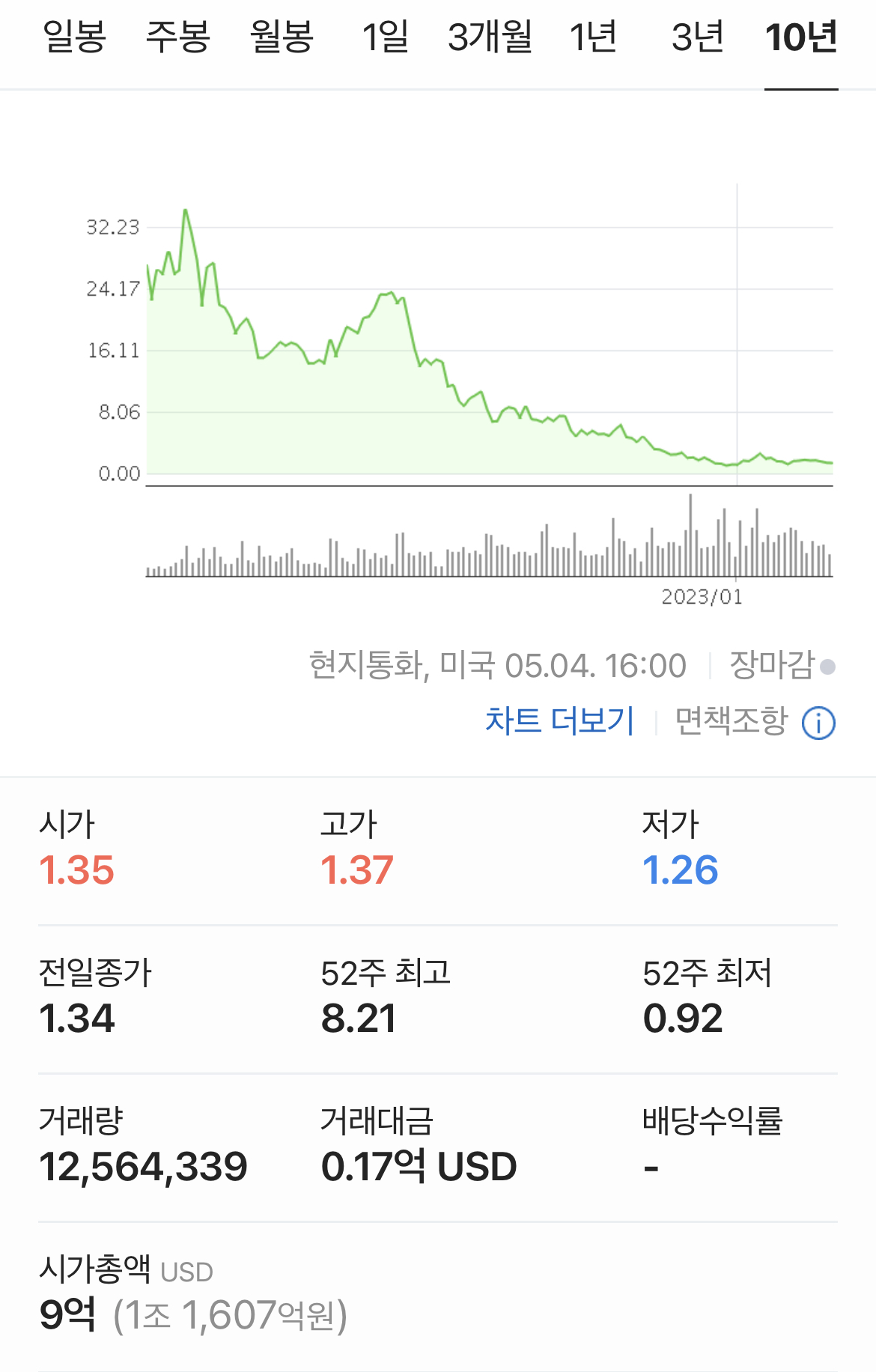Select the 3년 chart range
876x1372 pixels.
pyautogui.click(x=696, y=39)
